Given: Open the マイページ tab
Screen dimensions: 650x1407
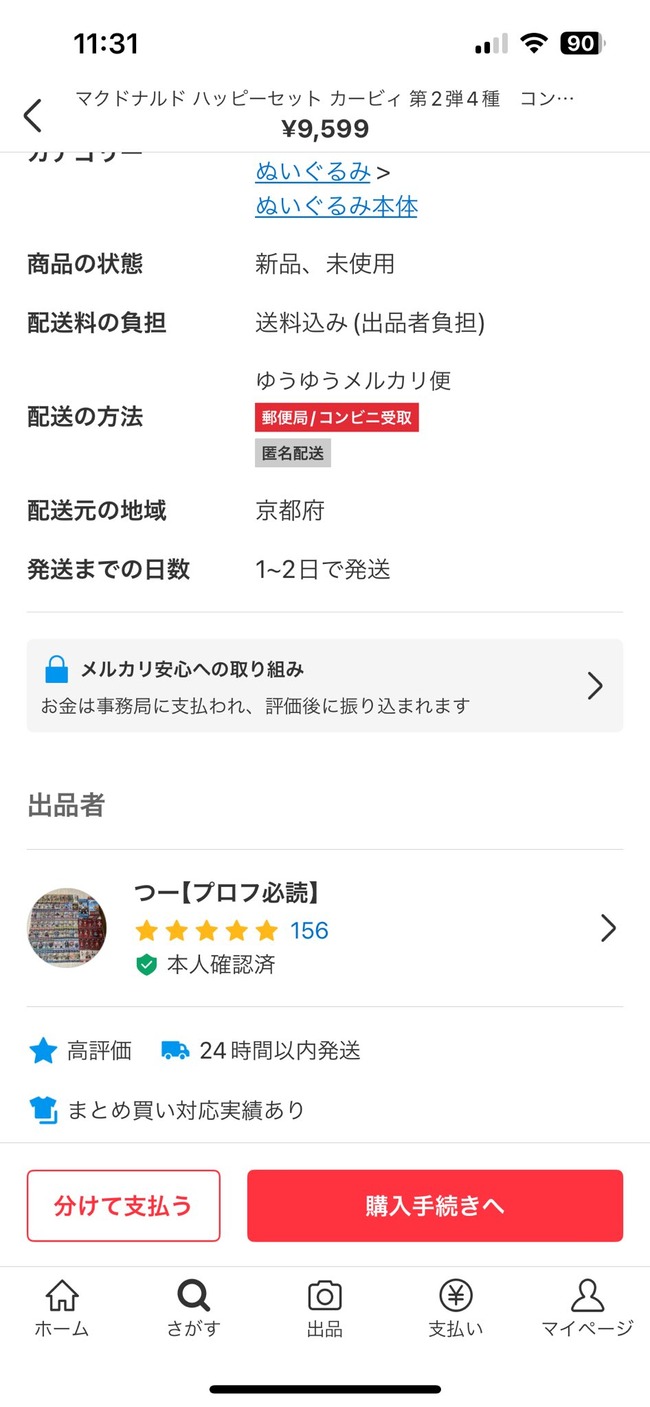Looking at the screenshot, I should coord(587,1308).
